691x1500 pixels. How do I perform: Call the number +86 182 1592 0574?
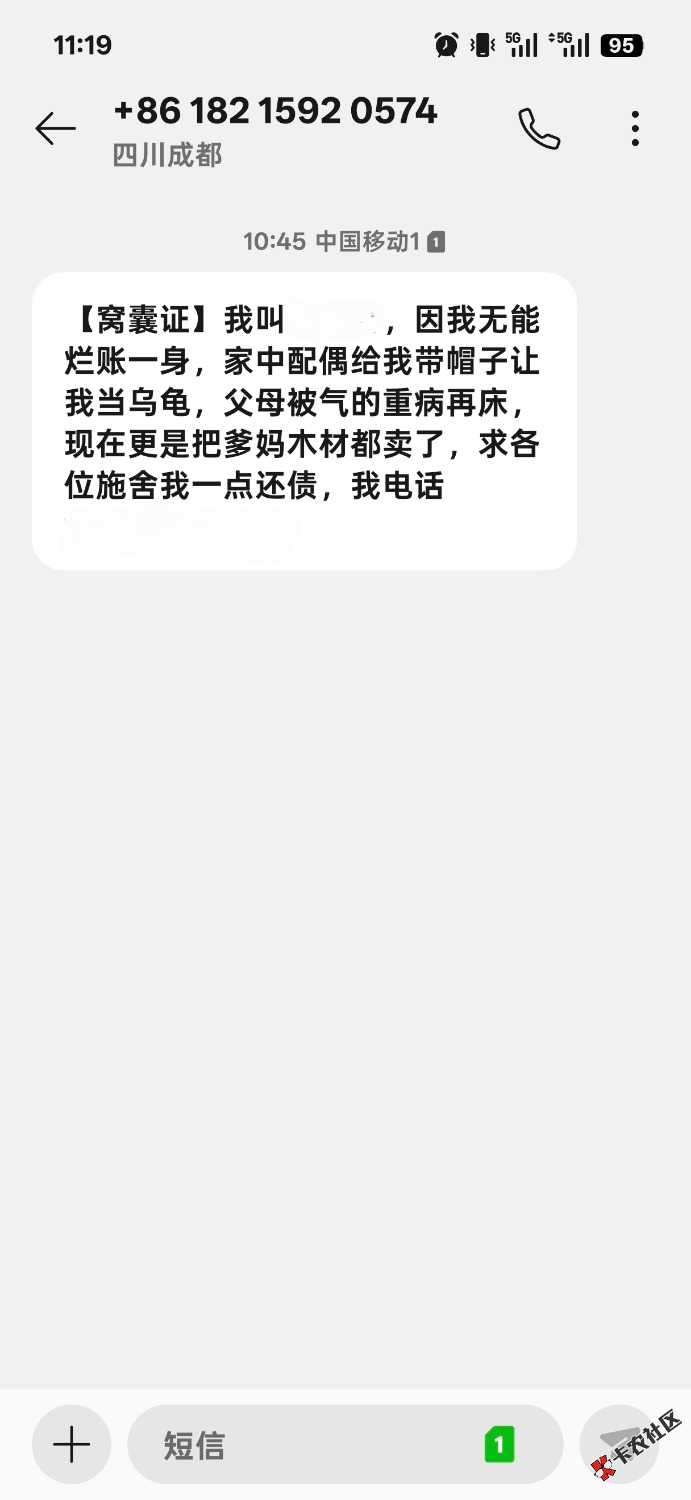(x=539, y=129)
